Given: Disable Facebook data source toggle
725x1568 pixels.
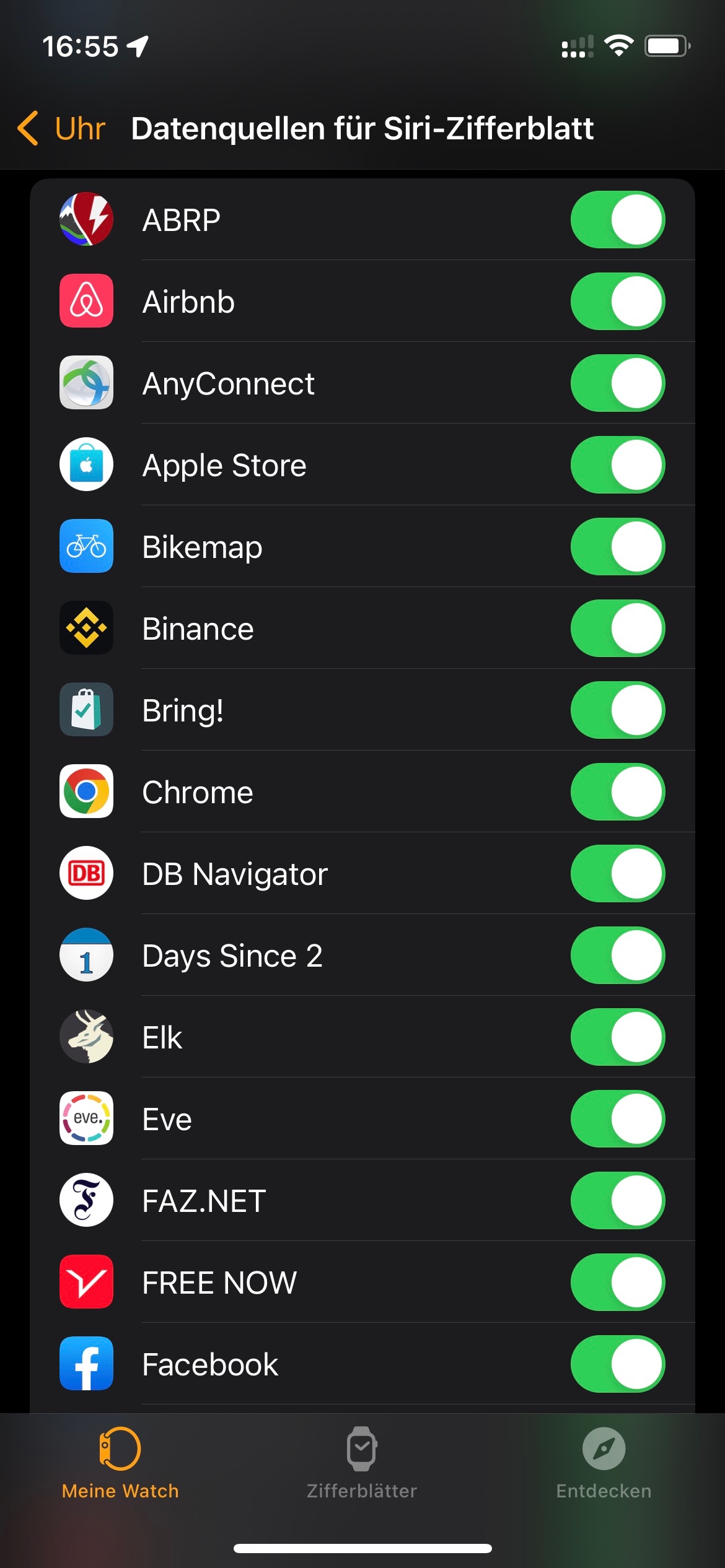Looking at the screenshot, I should (x=617, y=1364).
